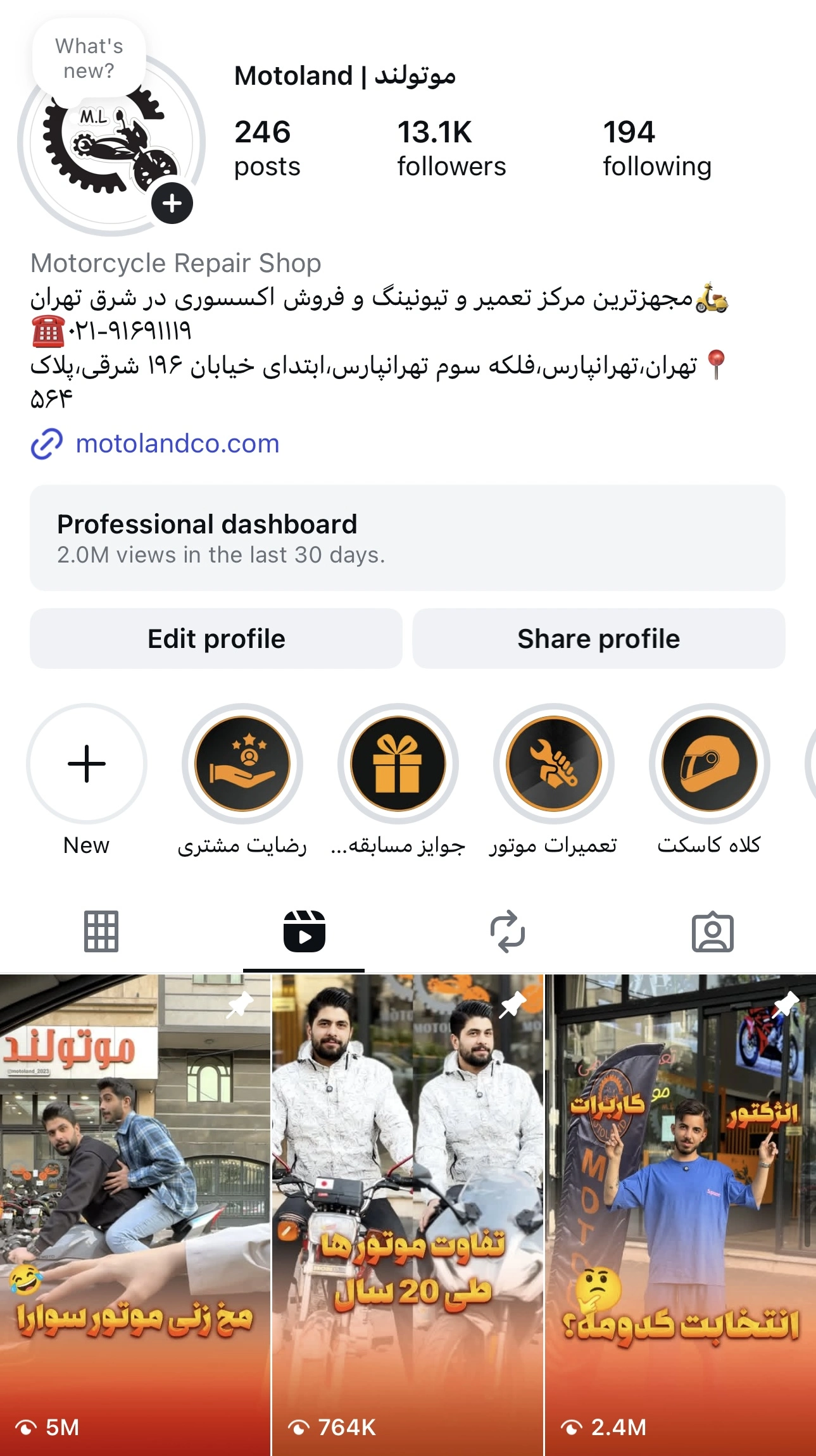
Task: Play the pinned reel with 5M views
Action: (135, 1215)
